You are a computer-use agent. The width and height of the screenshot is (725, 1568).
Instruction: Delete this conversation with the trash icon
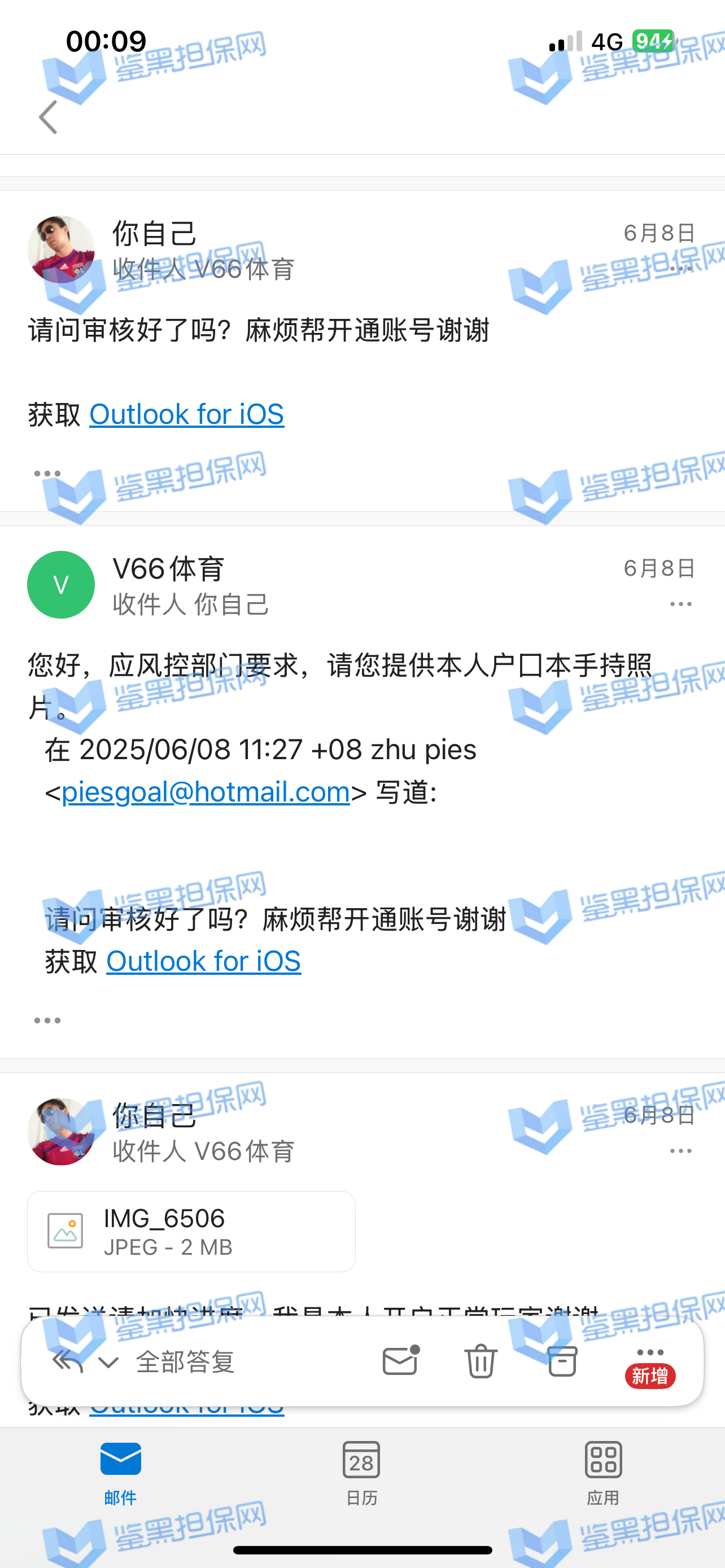[x=481, y=1360]
